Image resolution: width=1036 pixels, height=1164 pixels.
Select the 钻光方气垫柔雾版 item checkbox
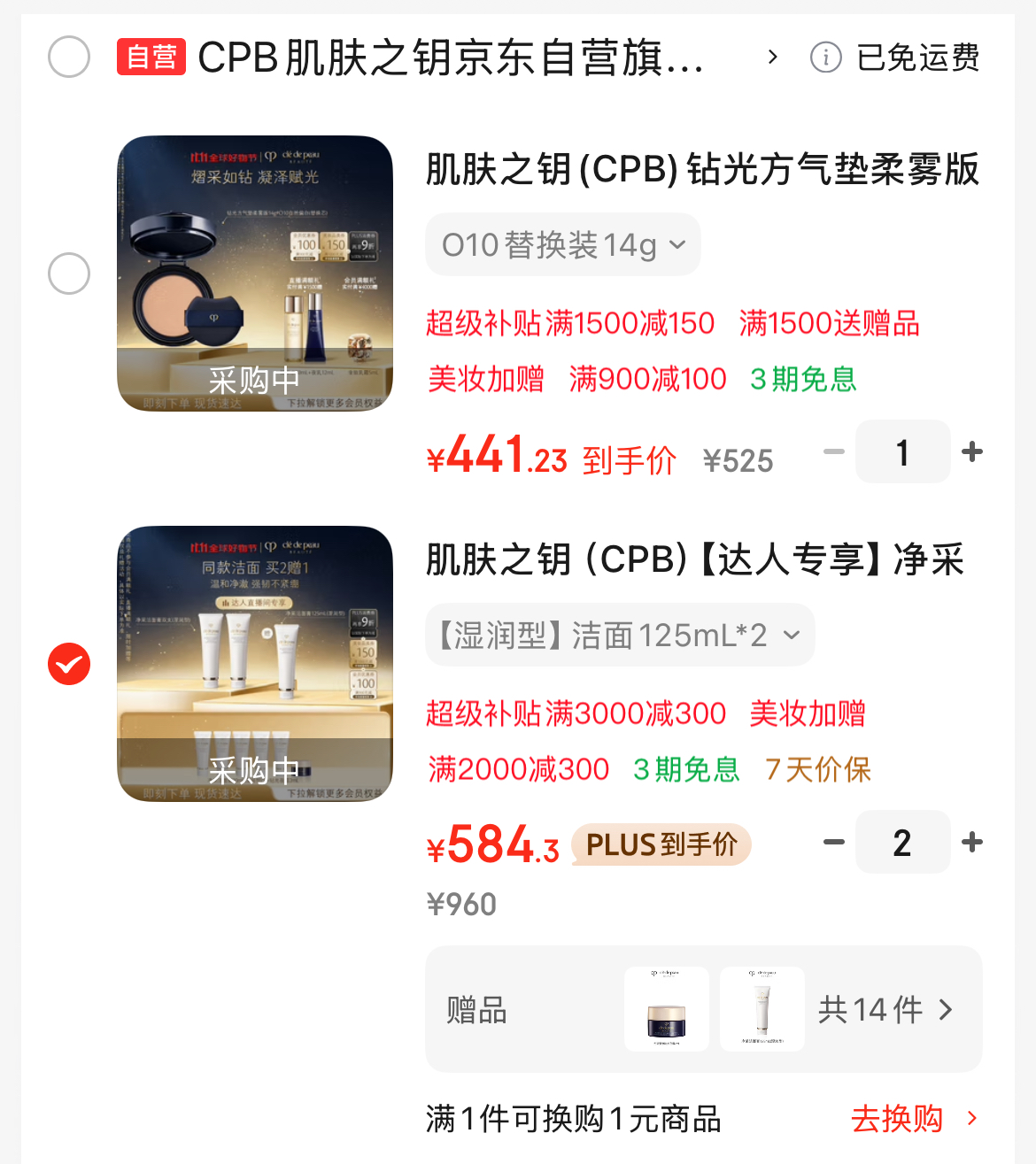pos(69,274)
